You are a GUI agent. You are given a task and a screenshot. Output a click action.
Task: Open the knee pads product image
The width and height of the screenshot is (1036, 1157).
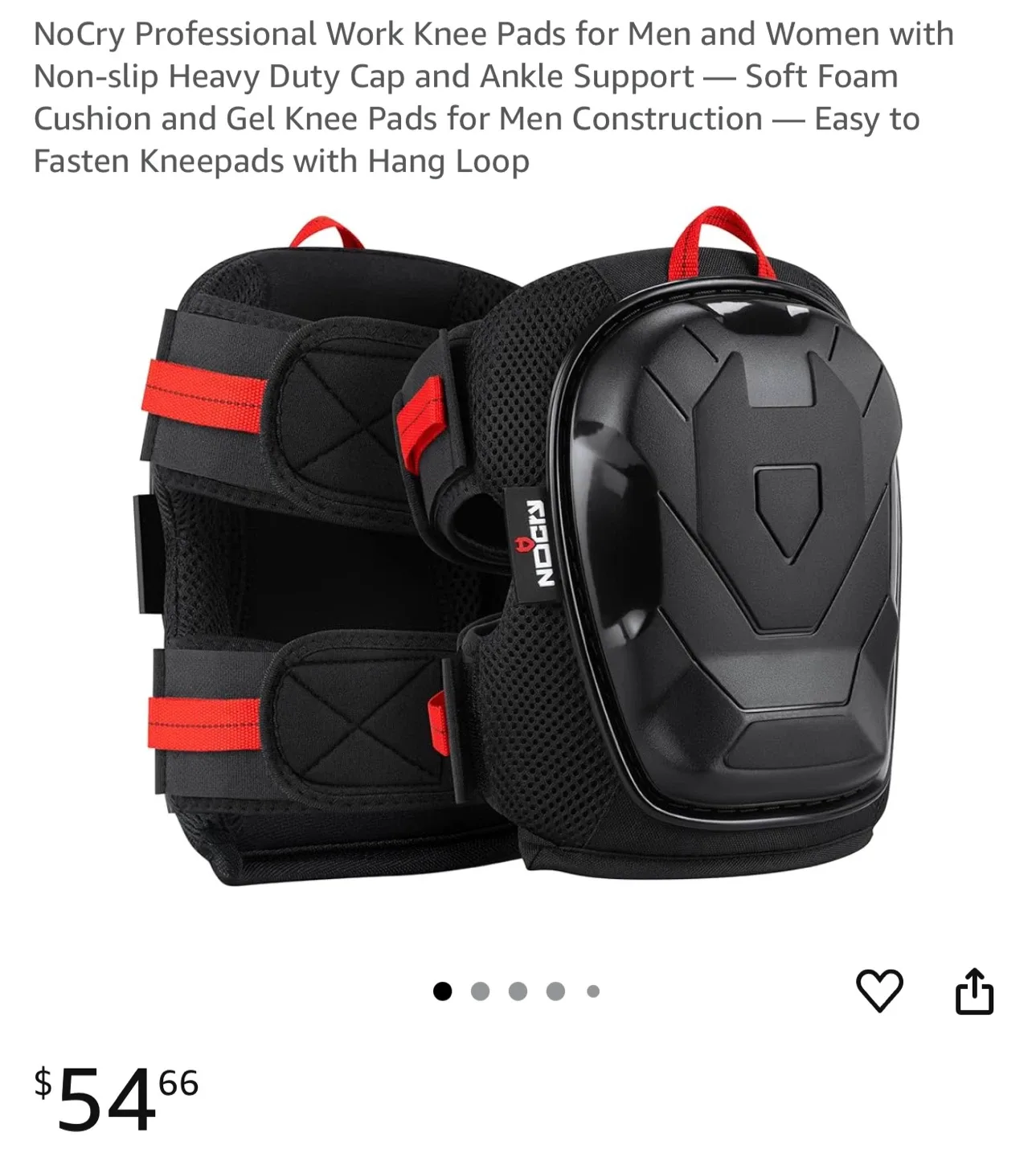(518, 546)
